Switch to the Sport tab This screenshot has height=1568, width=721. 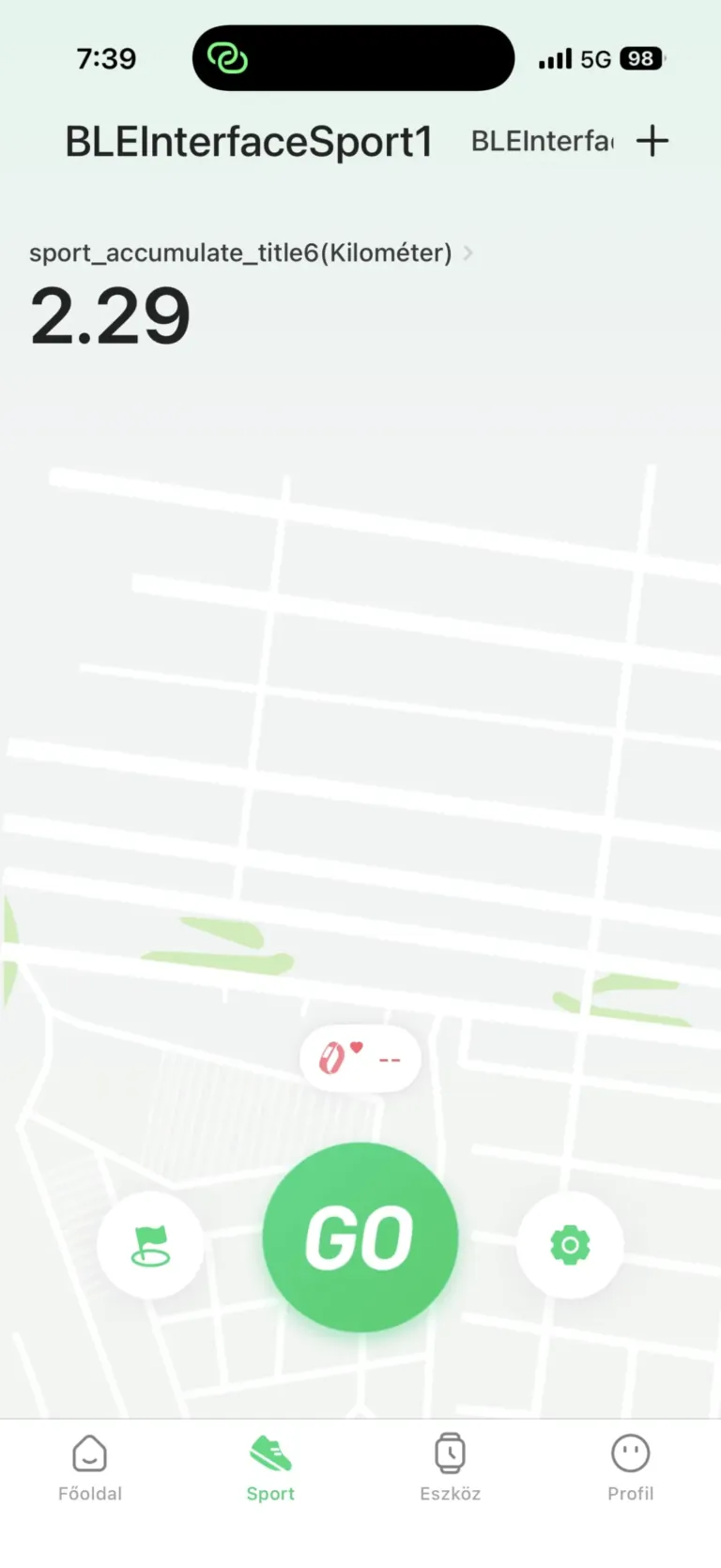pyautogui.click(x=270, y=1468)
